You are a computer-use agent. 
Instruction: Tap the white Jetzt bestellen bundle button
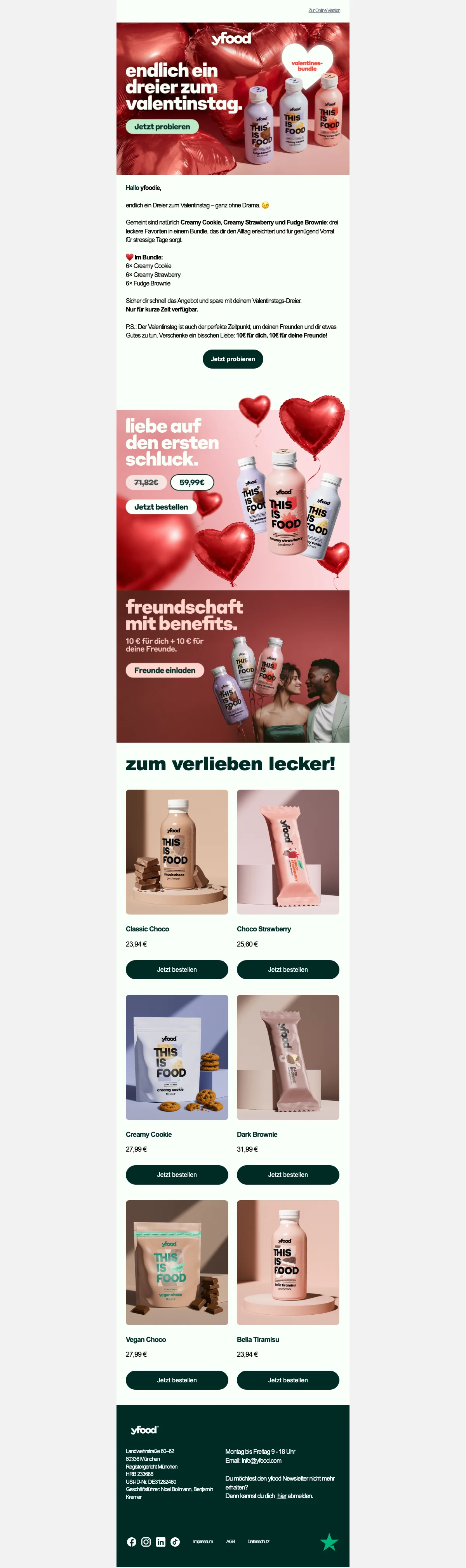(161, 506)
